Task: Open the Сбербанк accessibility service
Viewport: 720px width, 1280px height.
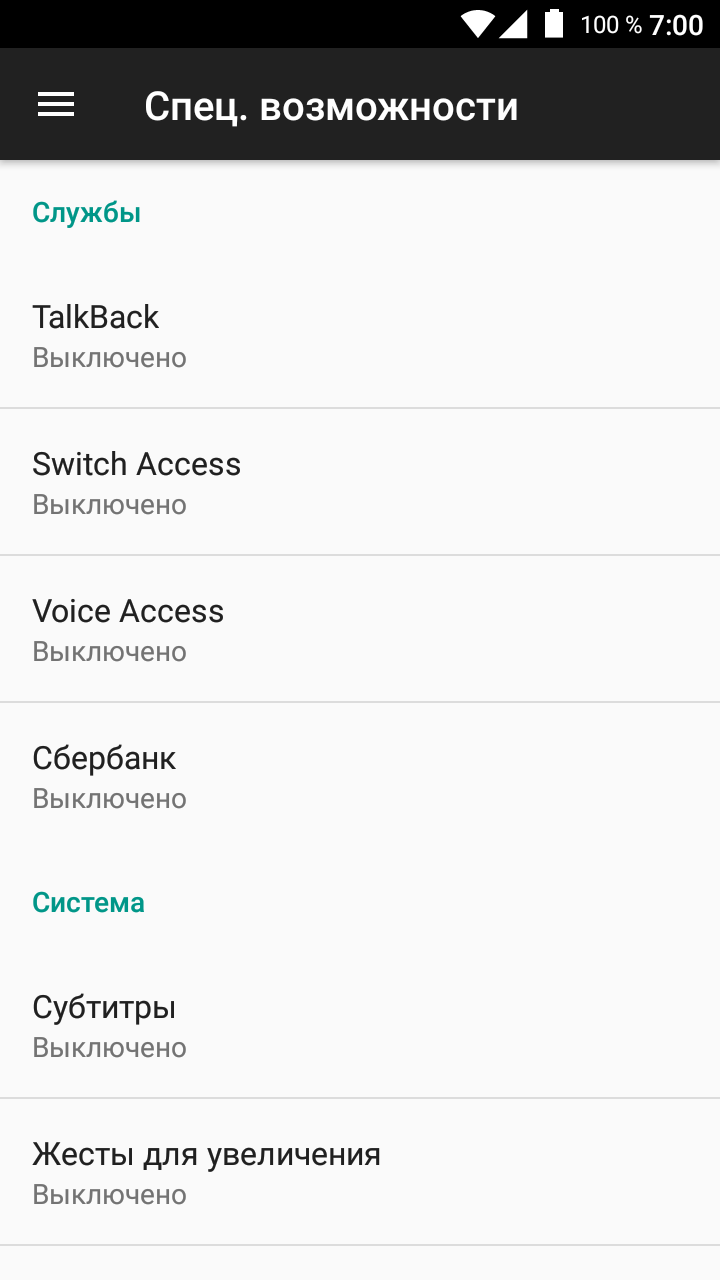Action: pos(360,776)
